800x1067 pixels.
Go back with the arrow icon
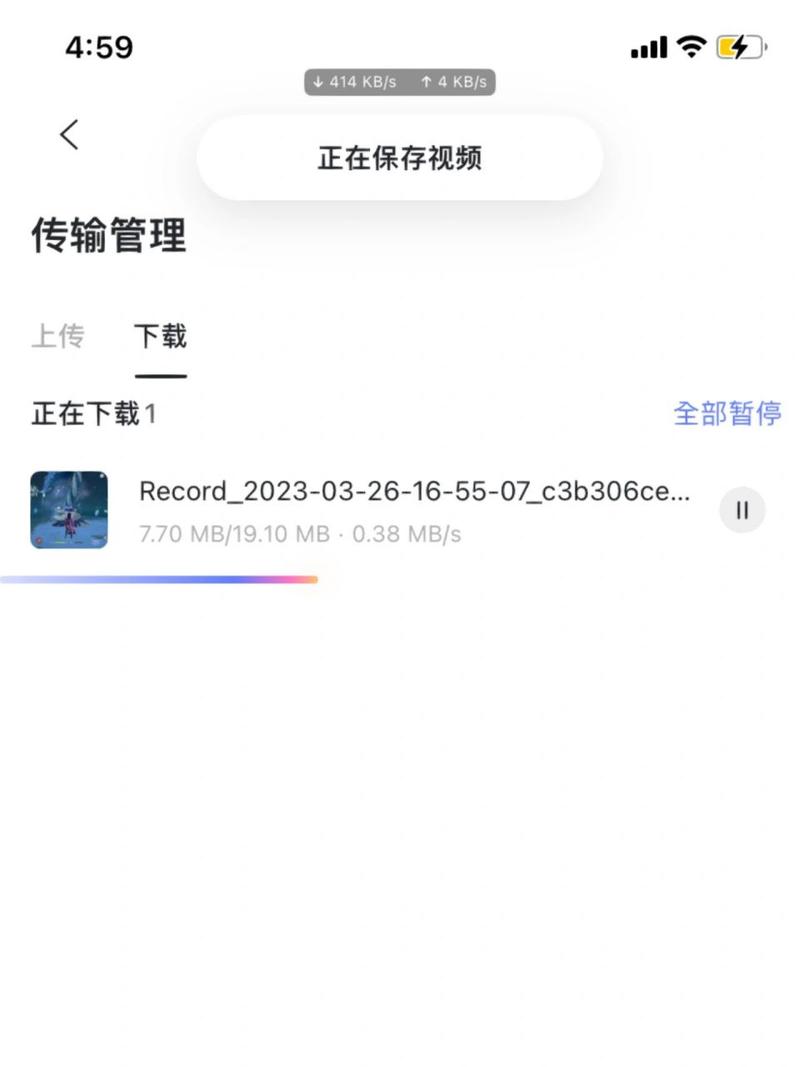(69, 135)
